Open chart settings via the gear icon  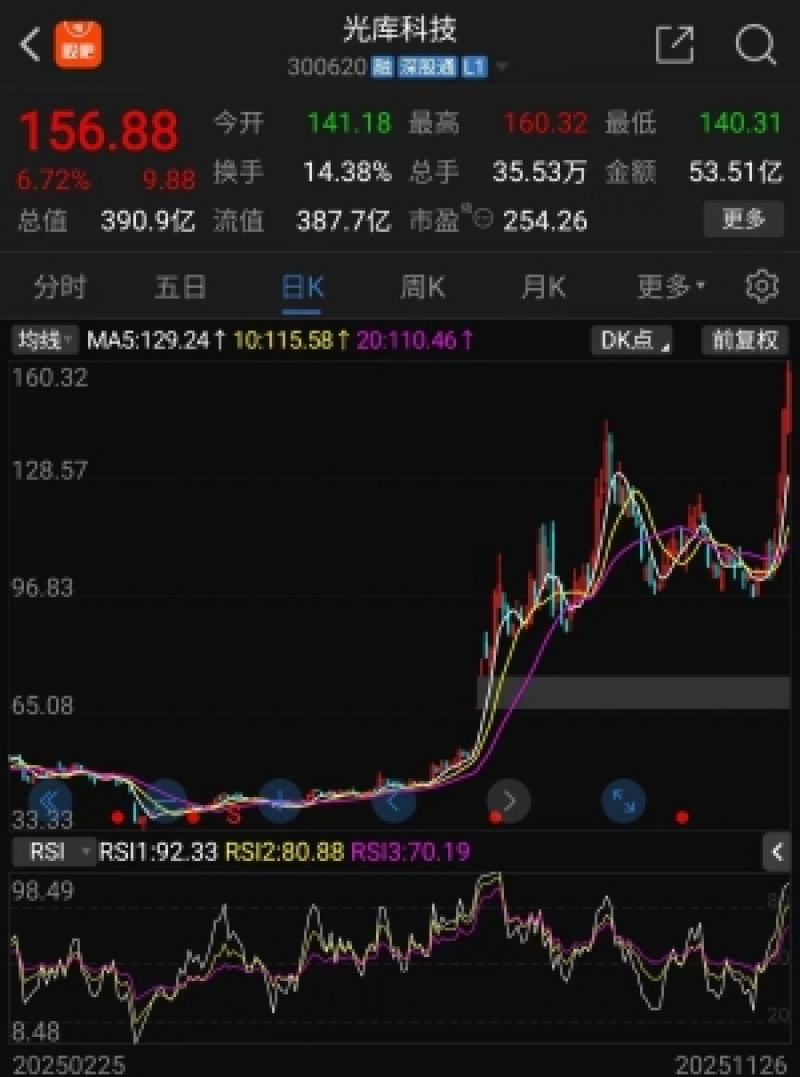coord(762,287)
